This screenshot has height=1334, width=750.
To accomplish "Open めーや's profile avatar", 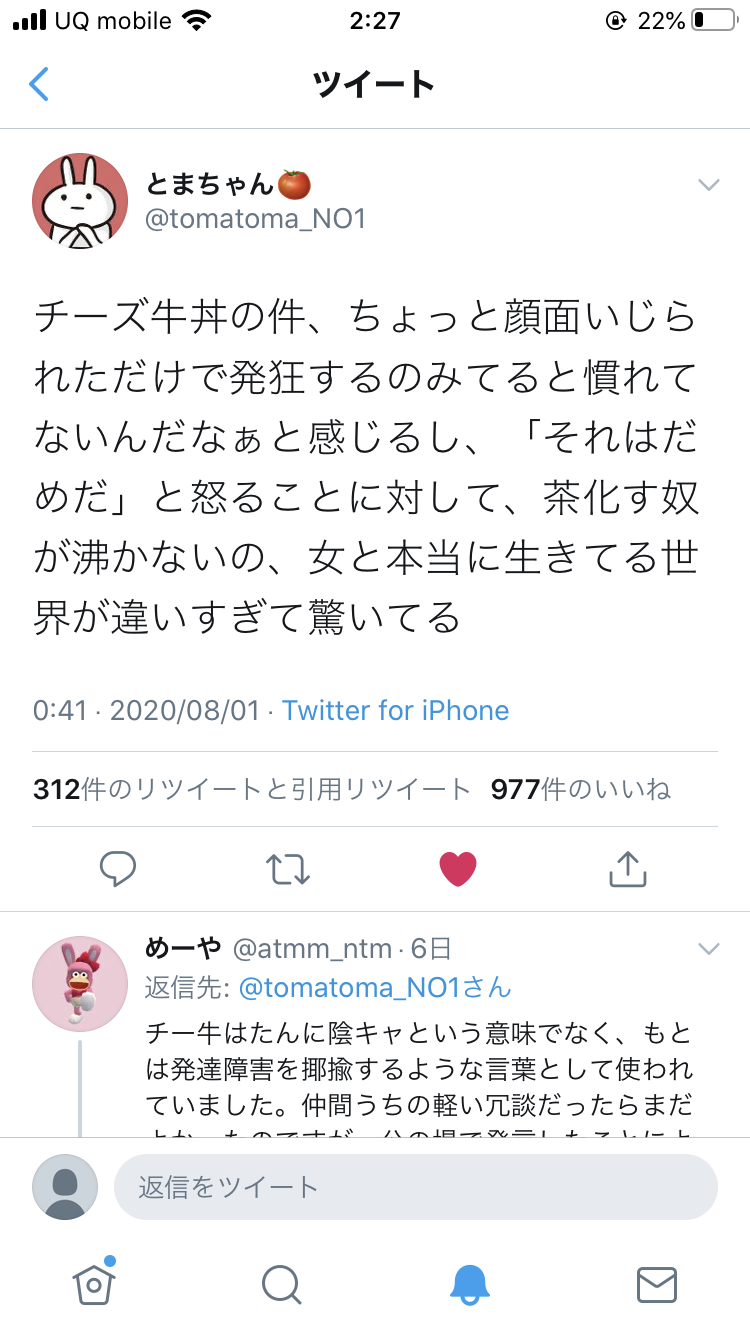I will coord(80,984).
